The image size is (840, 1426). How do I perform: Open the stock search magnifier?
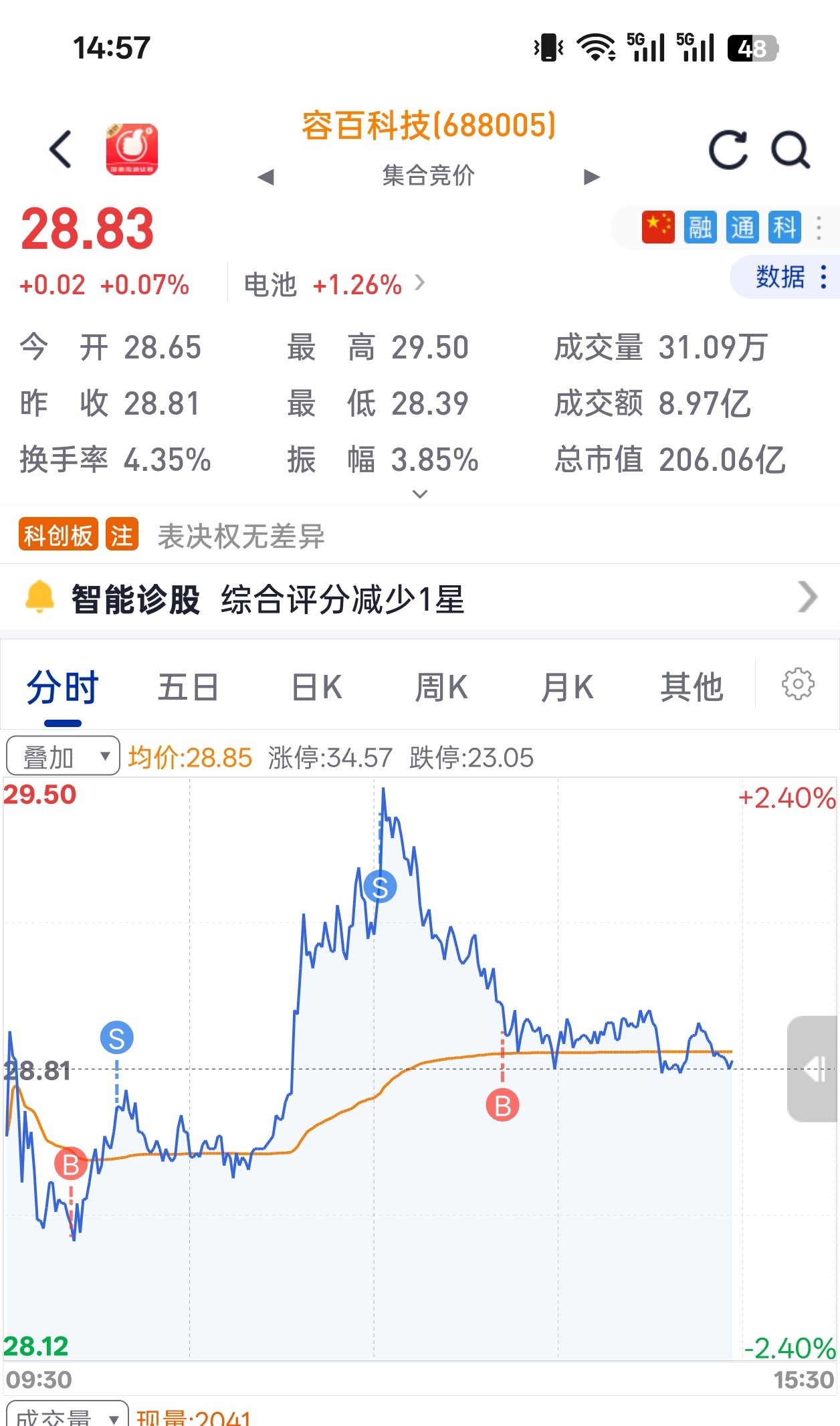click(x=791, y=149)
